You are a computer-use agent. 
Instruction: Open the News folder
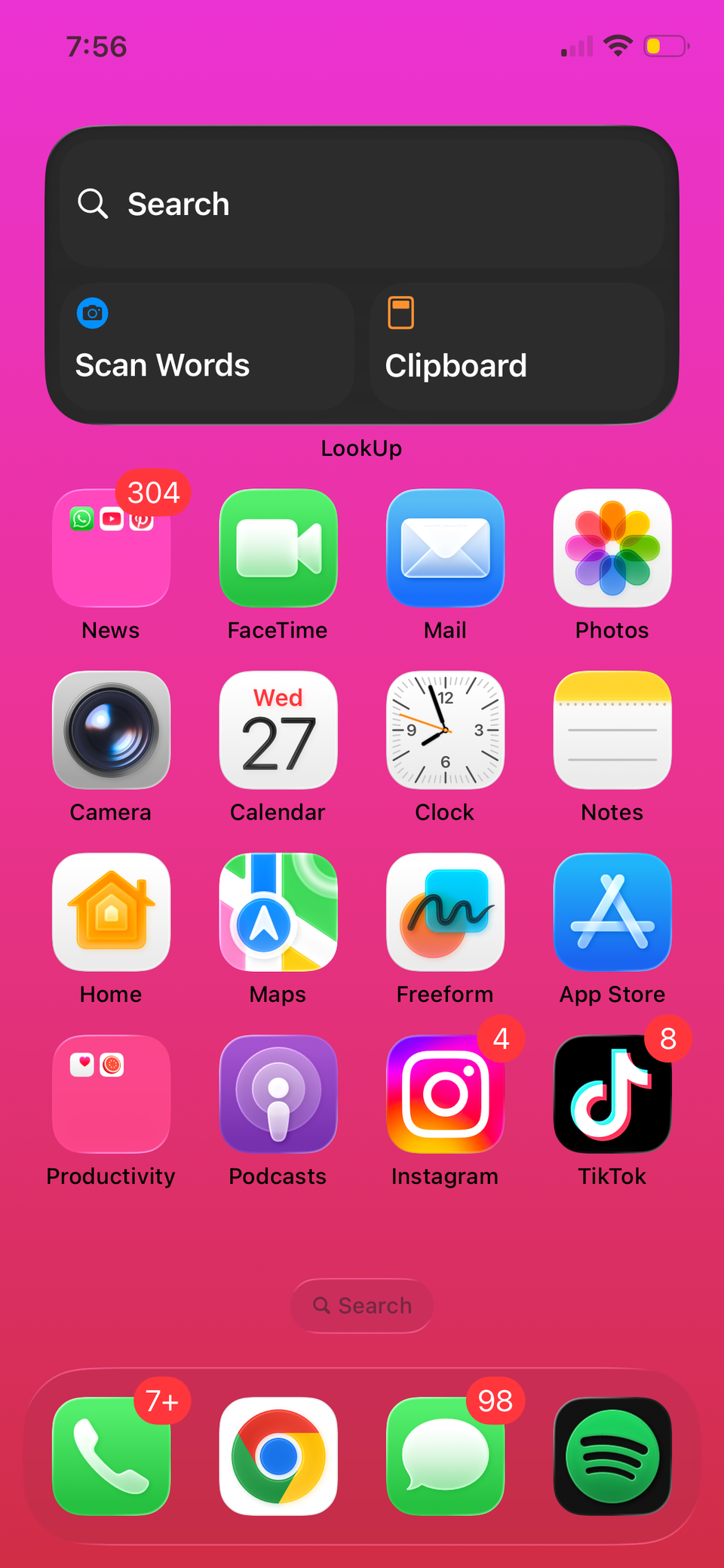(x=111, y=549)
